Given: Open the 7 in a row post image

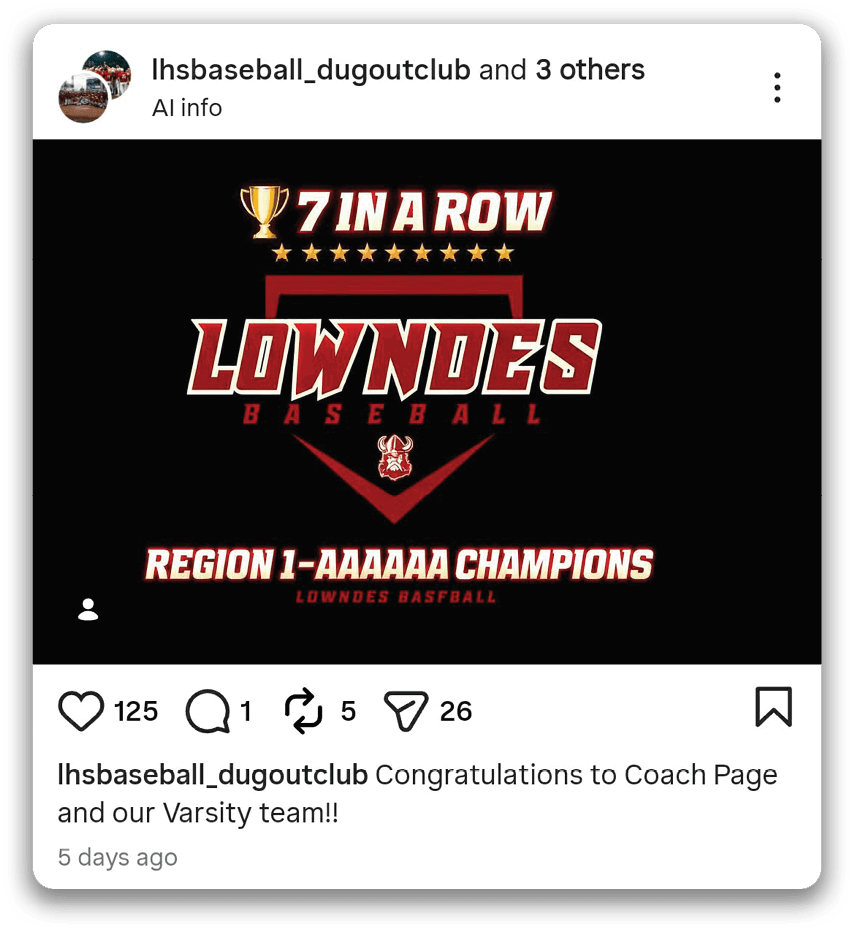Looking at the screenshot, I should click(427, 400).
